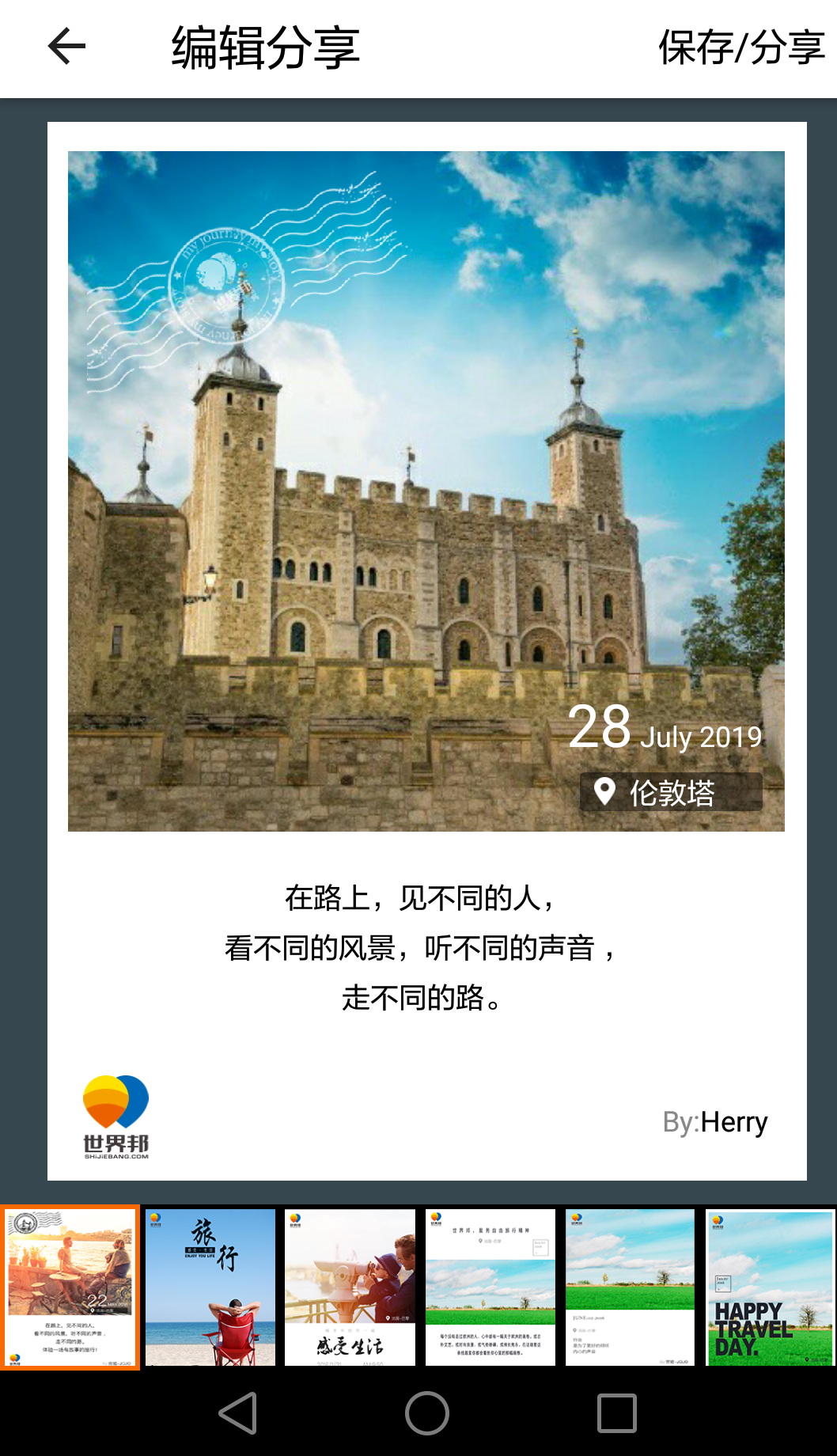Pick the 感受生活 binoculars template
This screenshot has height=1456, width=837.
pyautogui.click(x=350, y=1287)
